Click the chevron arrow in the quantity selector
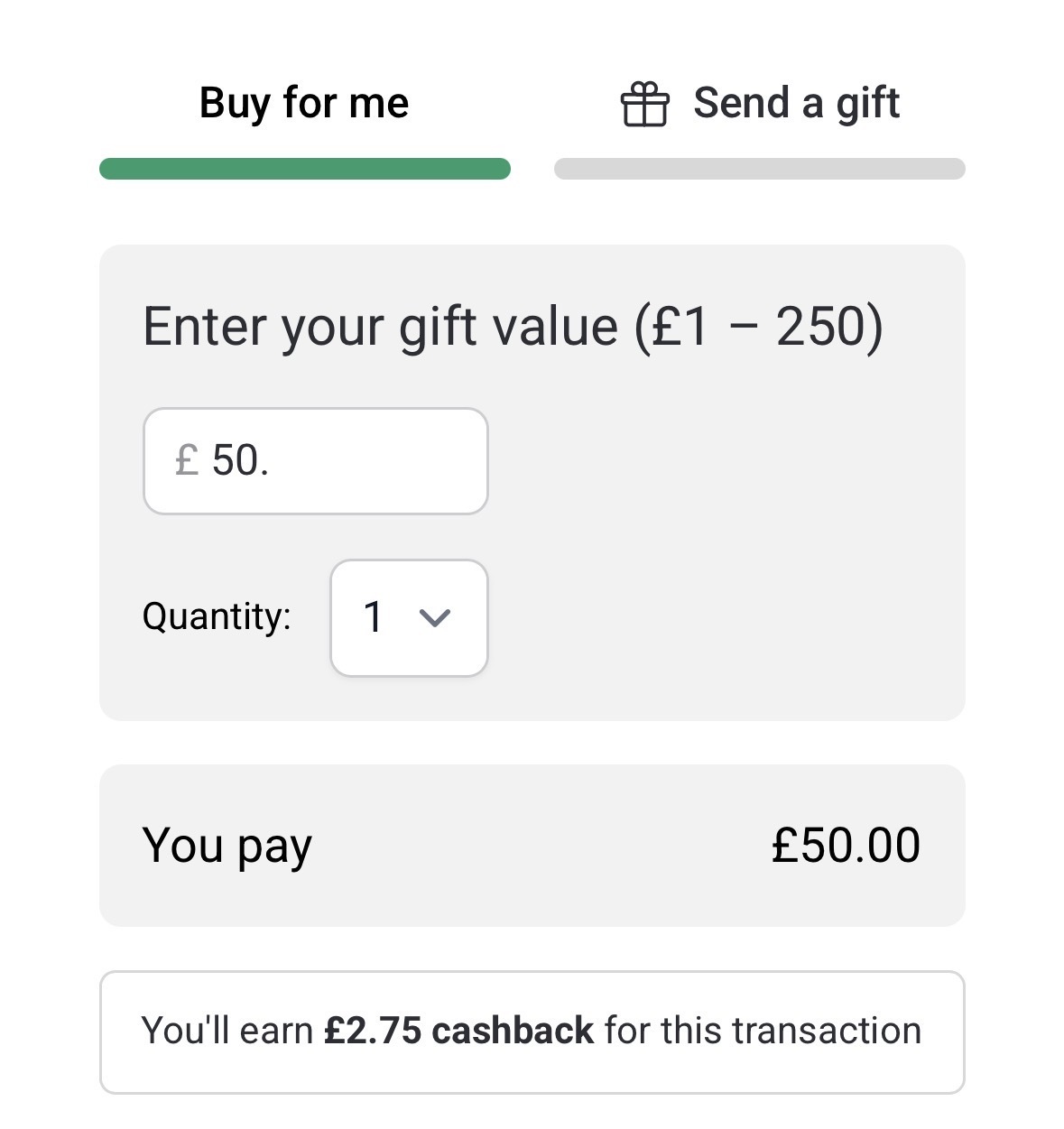 [435, 619]
